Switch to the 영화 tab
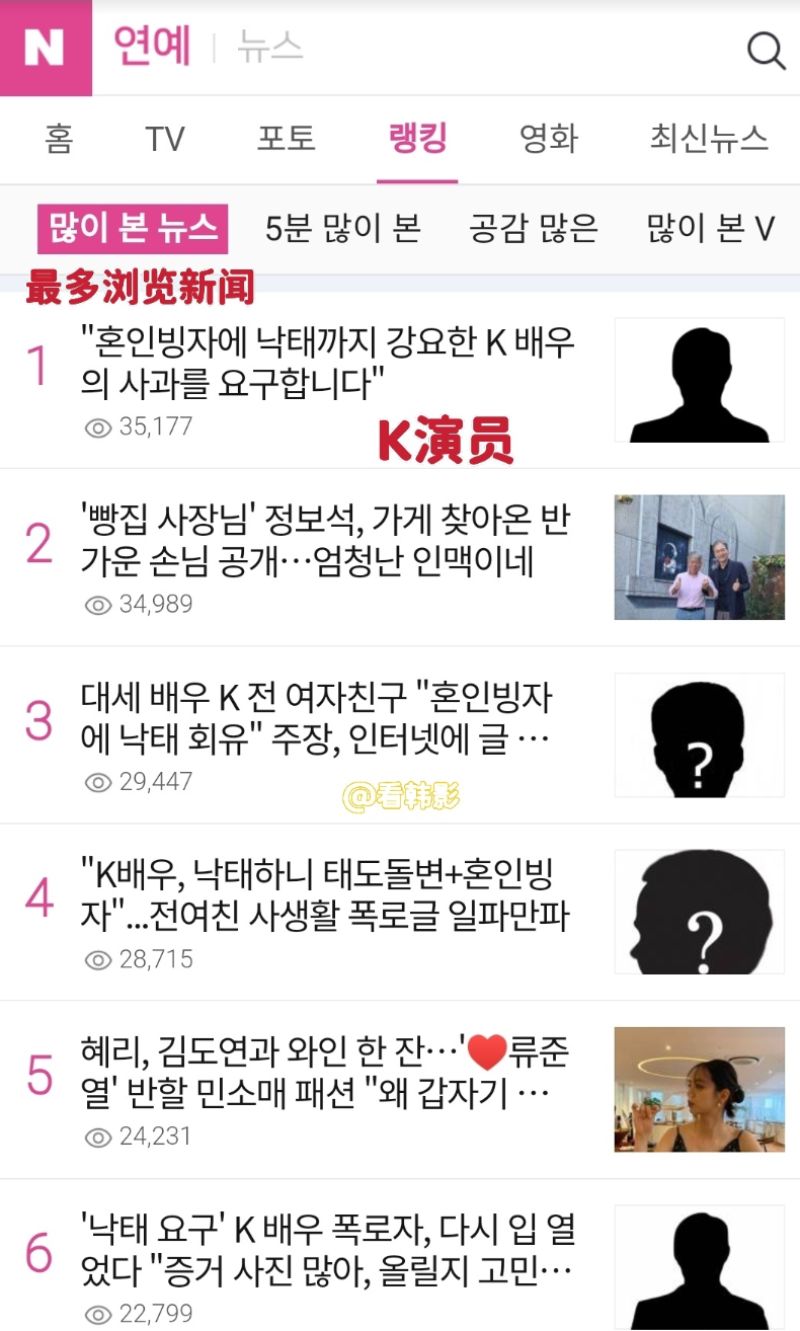The width and height of the screenshot is (800, 1331). pos(548,138)
